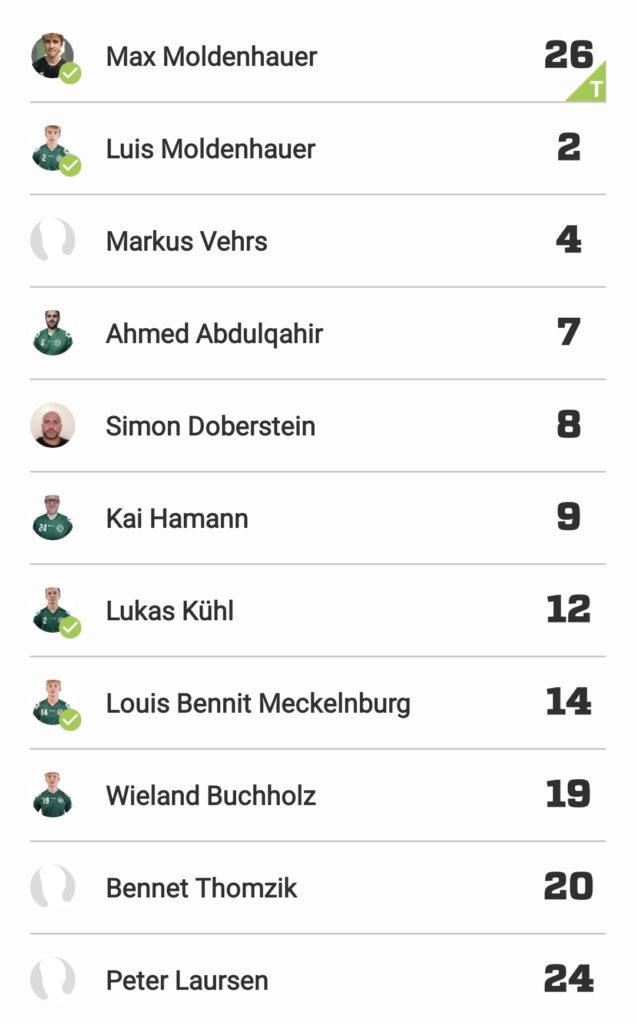
Task: View Luis Moldenhauer's player details
Action: click(x=210, y=149)
